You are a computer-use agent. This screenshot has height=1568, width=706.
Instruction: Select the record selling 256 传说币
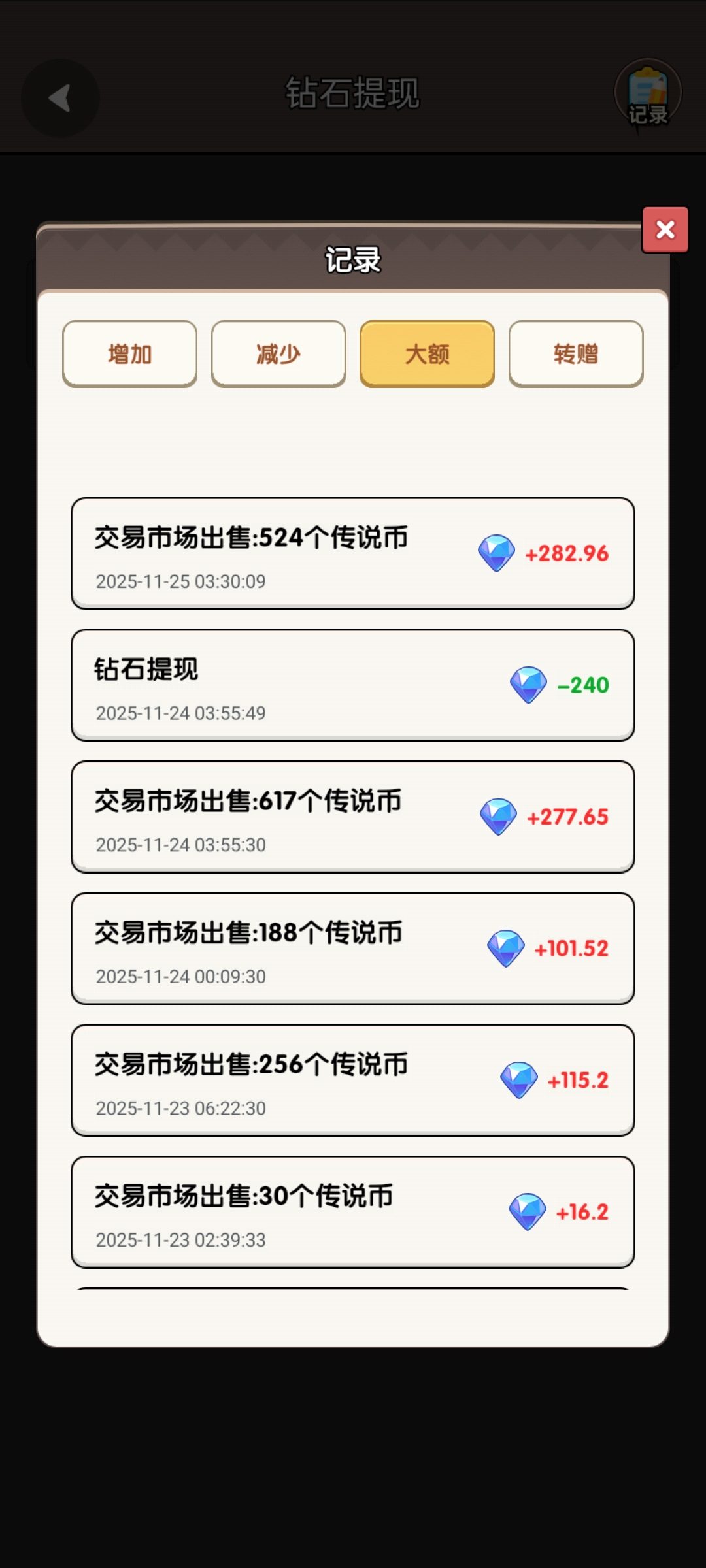point(353,1079)
